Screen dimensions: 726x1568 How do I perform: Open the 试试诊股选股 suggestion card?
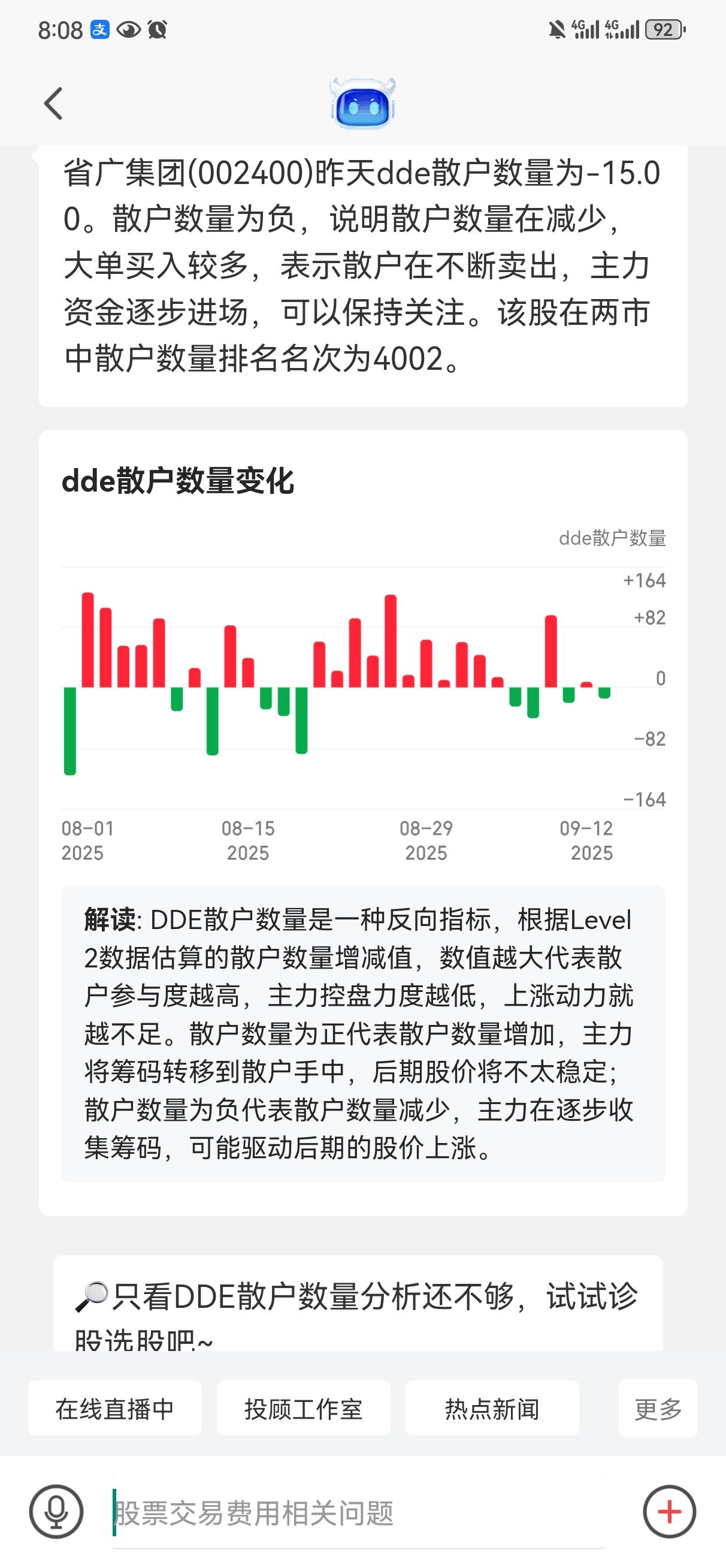coord(358,1303)
